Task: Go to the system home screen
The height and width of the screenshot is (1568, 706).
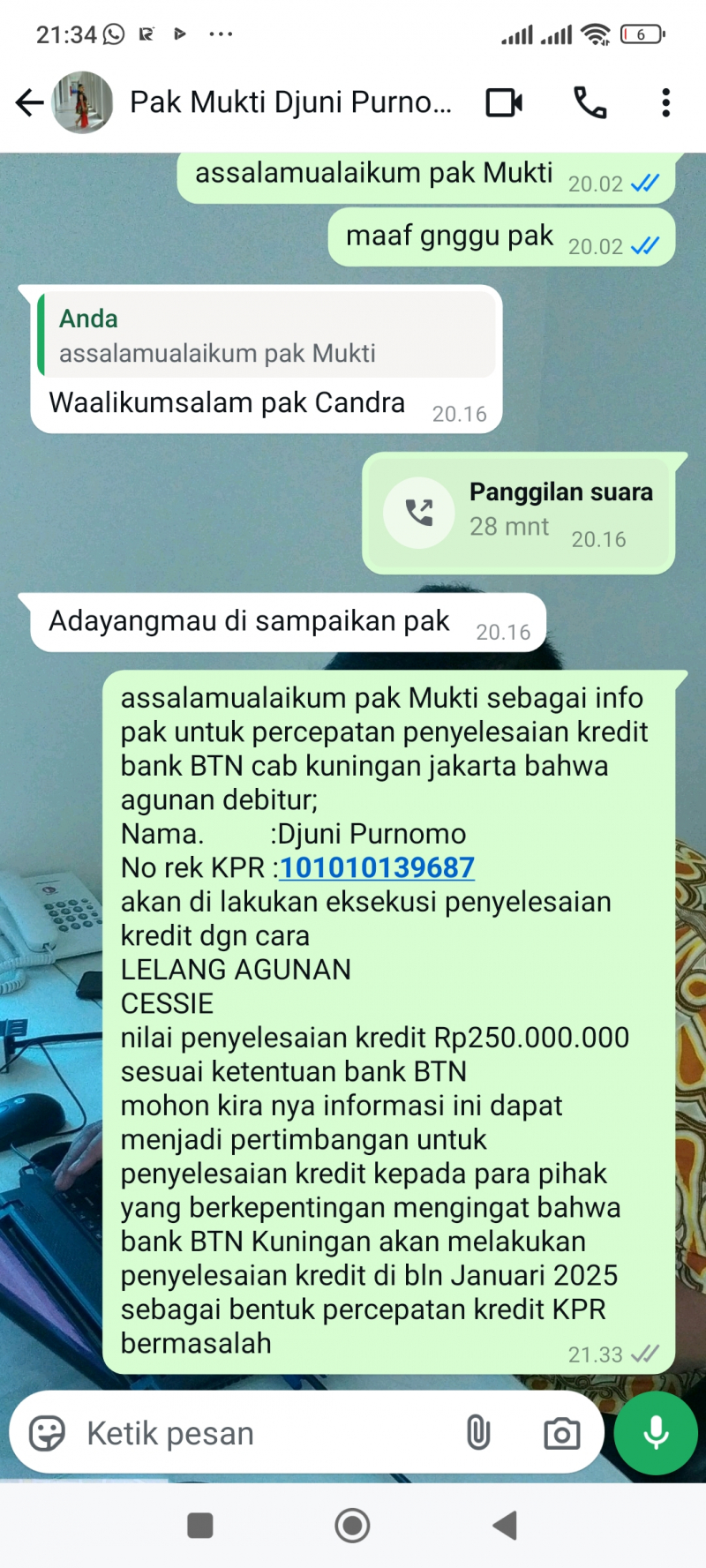Action: (352, 1525)
